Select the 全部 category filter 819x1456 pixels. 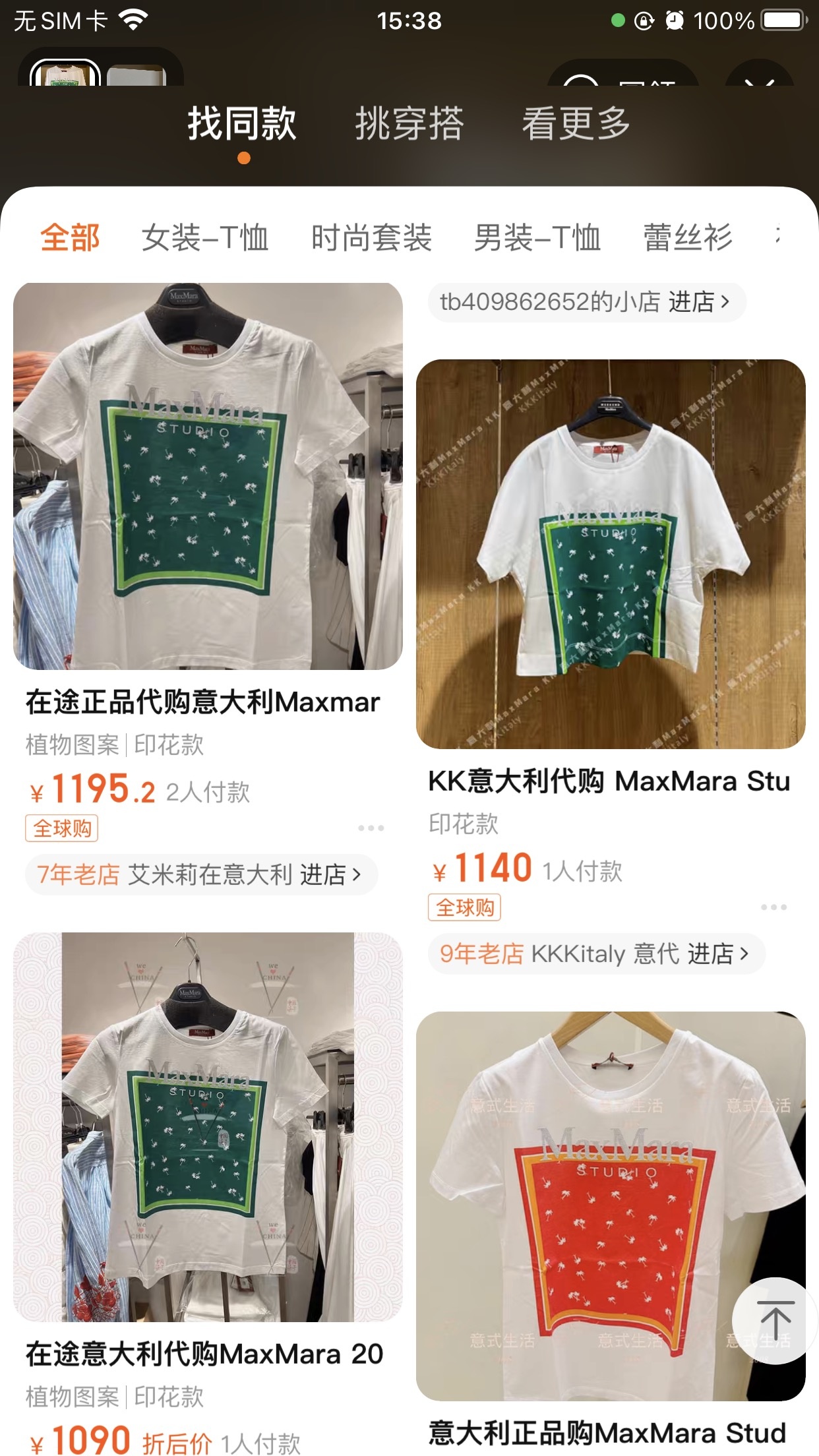pyautogui.click(x=70, y=237)
